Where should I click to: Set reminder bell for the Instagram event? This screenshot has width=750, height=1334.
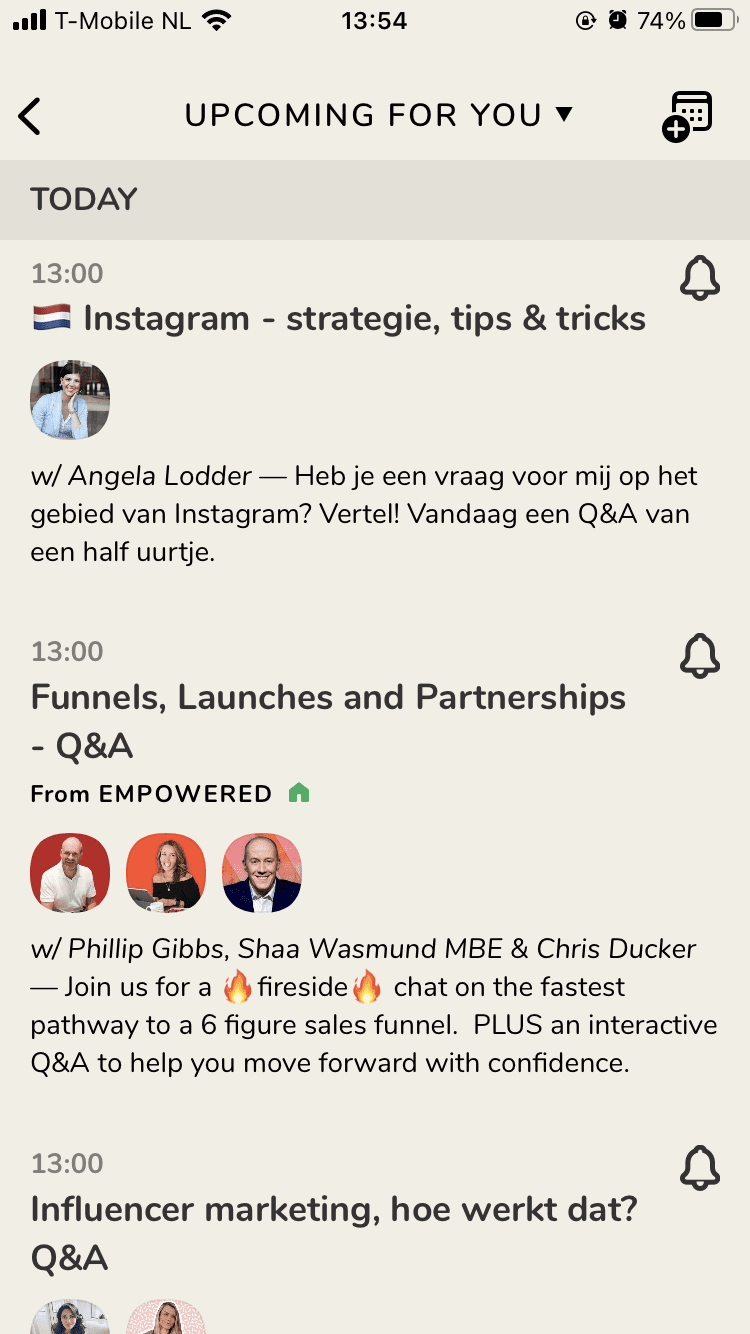pyautogui.click(x=699, y=278)
